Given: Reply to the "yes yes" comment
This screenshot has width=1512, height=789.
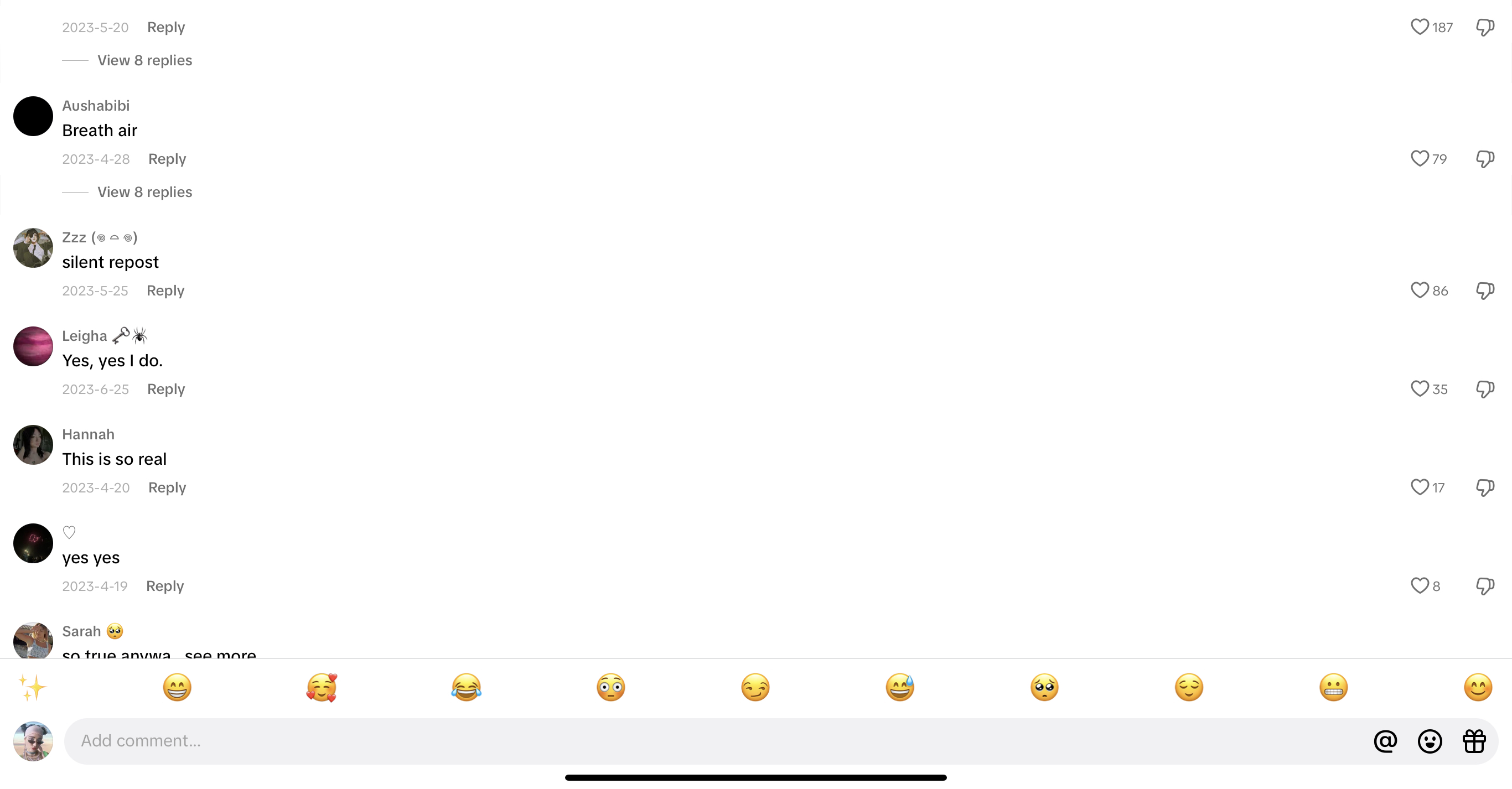Looking at the screenshot, I should (x=164, y=586).
